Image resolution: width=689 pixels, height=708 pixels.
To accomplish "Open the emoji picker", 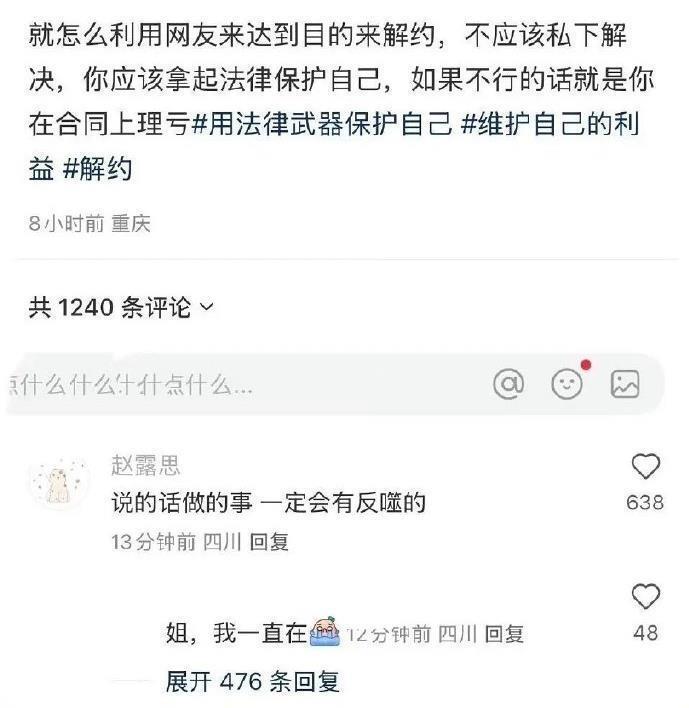I will point(567,384).
